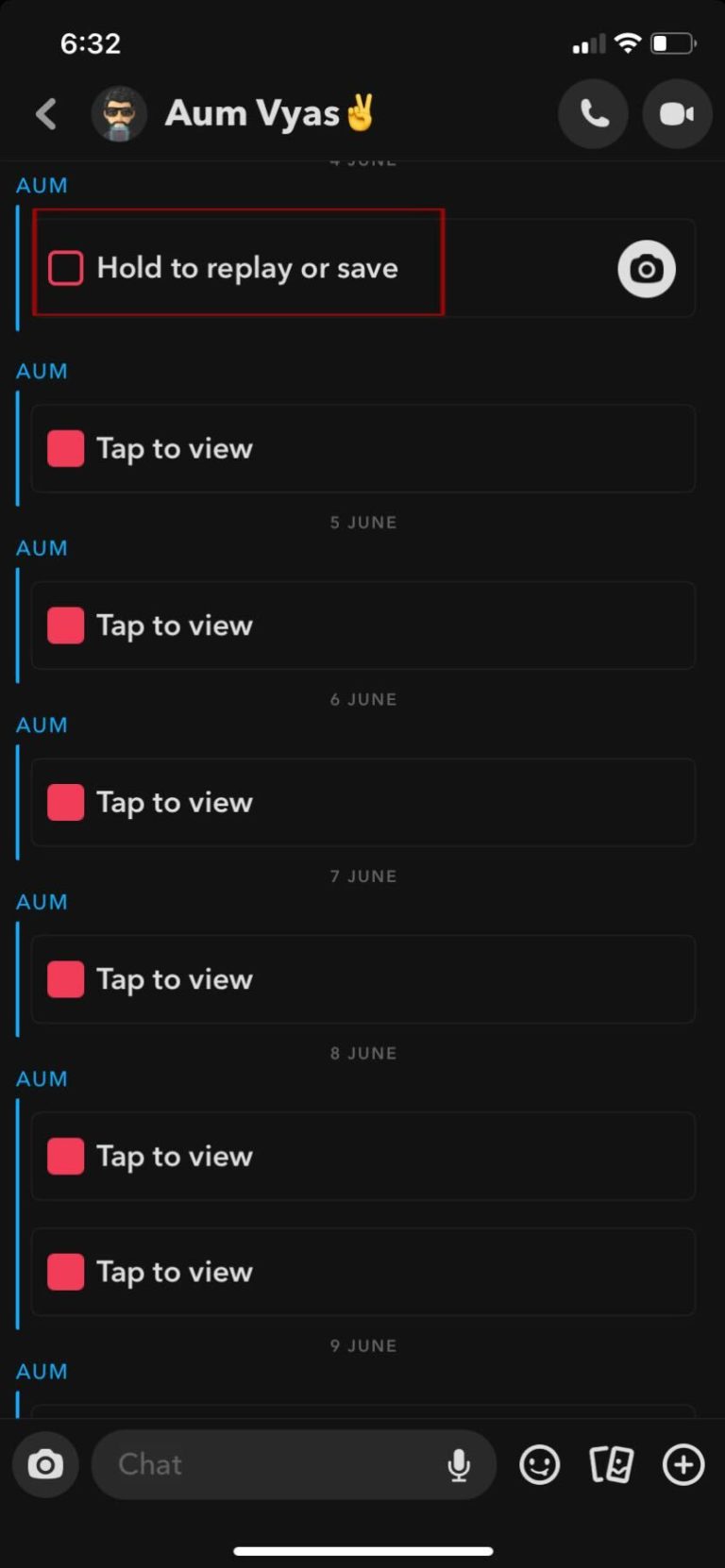Tap the 7 June date header
The width and height of the screenshot is (725, 1568).
click(363, 876)
